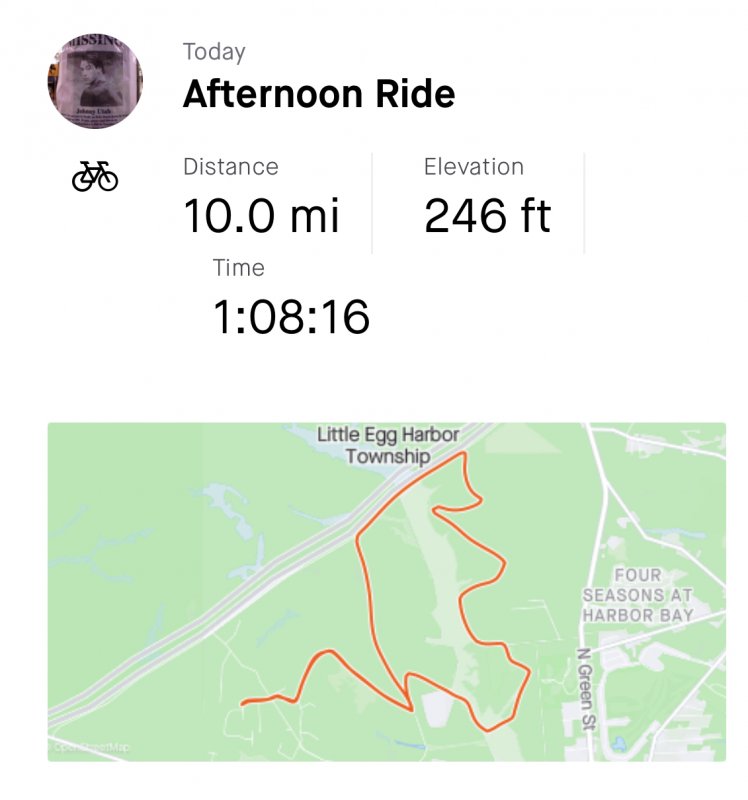The width and height of the screenshot is (748, 800).
Task: Open the ride route map
Action: [386, 590]
